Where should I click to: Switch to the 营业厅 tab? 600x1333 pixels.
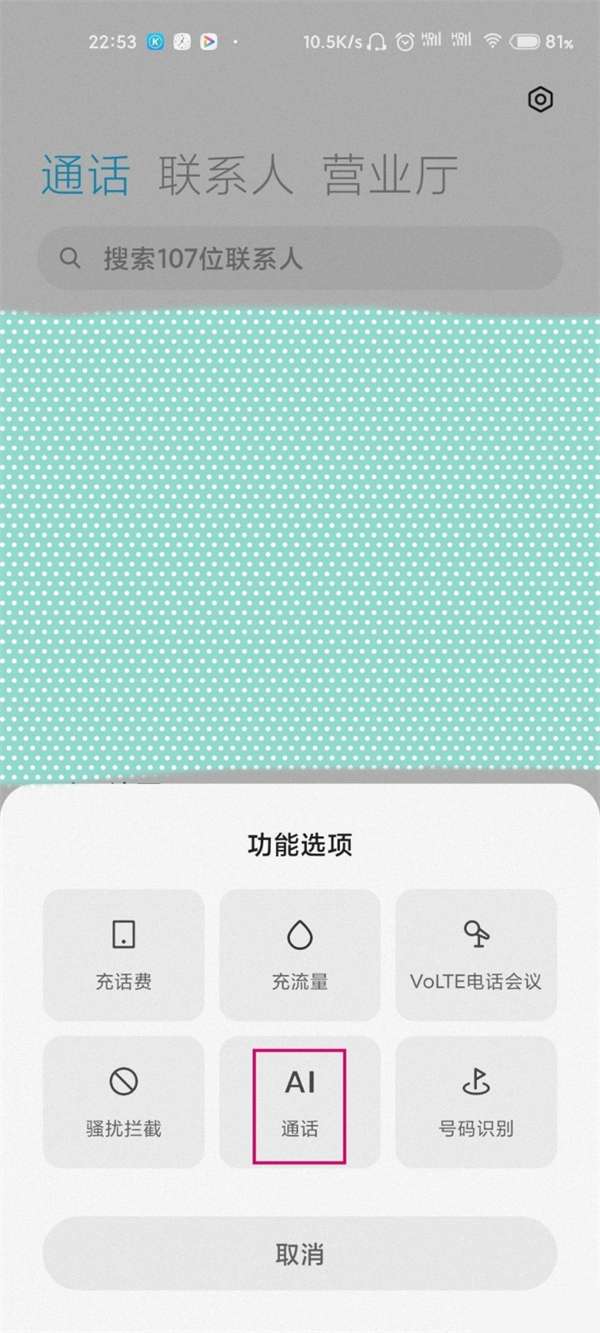pyautogui.click(x=390, y=176)
